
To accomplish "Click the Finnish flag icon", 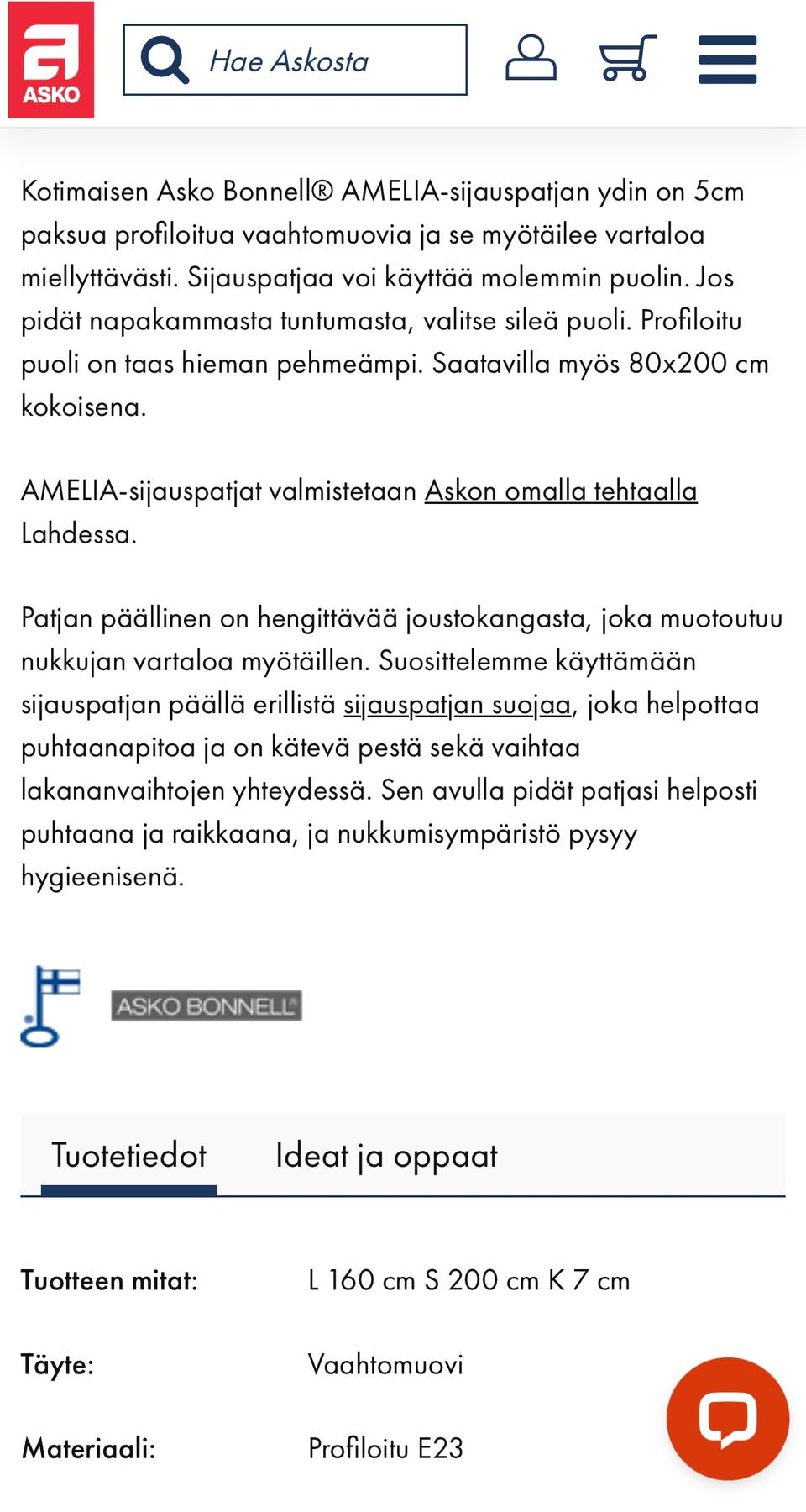I will click(x=50, y=1005).
